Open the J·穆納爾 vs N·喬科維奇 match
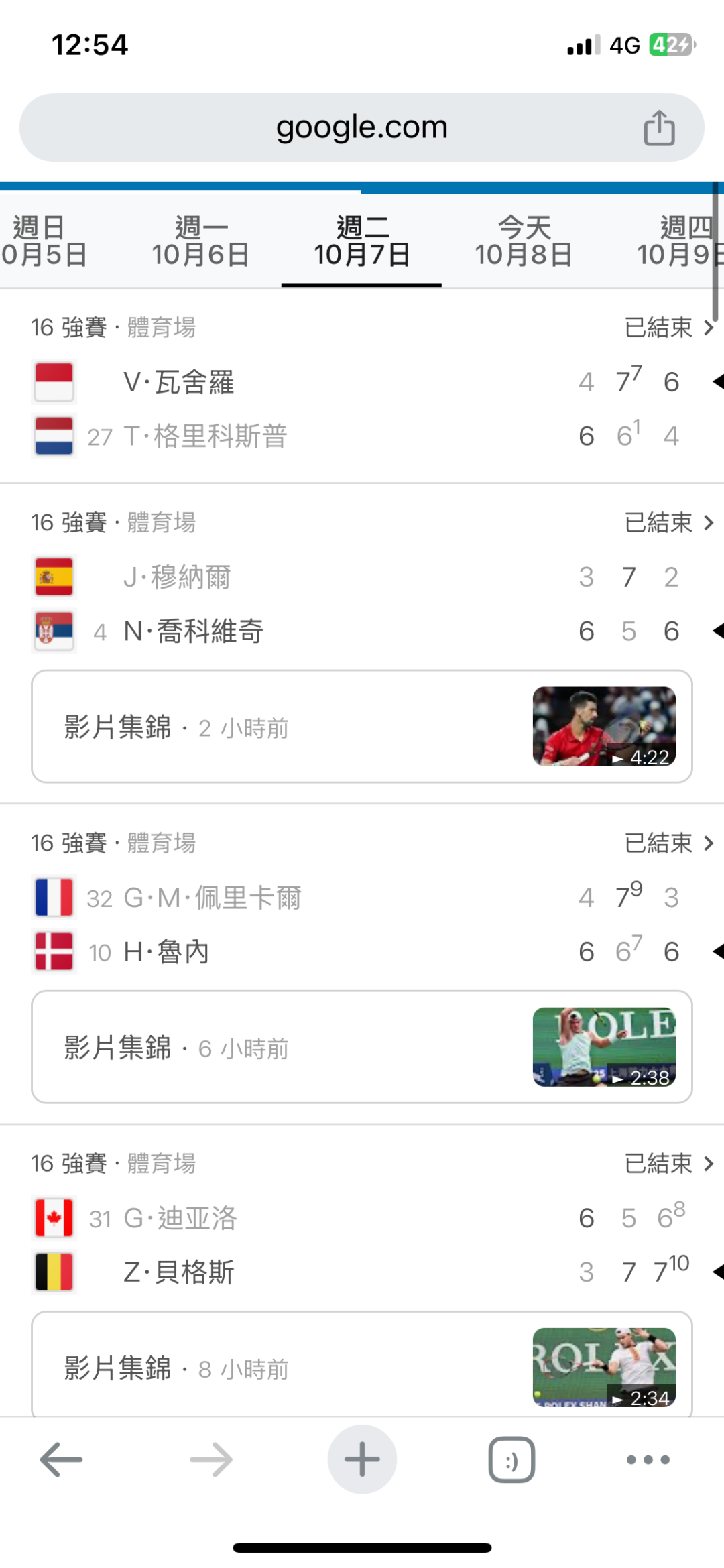Screen dimensions: 724x1568 362,603
